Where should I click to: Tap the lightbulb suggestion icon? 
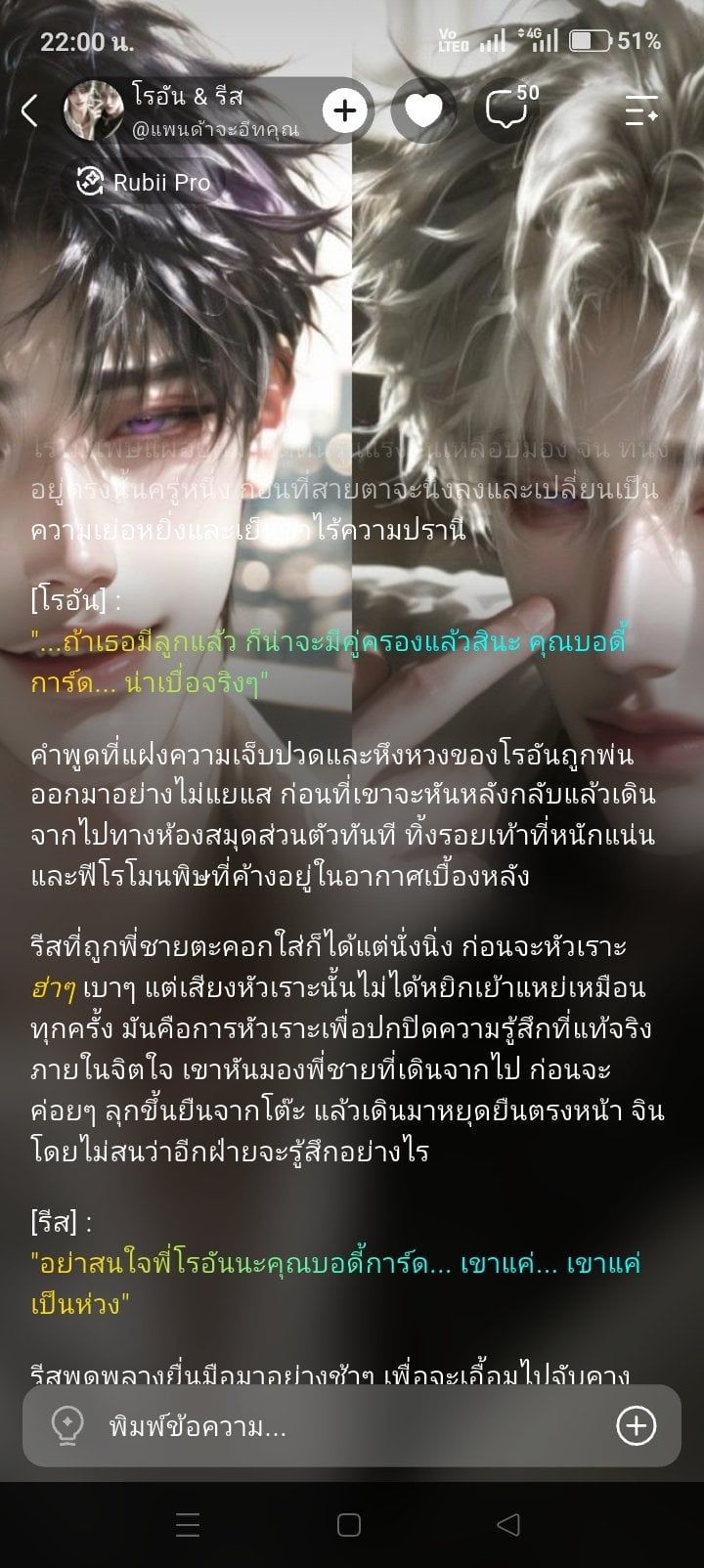tap(66, 1426)
